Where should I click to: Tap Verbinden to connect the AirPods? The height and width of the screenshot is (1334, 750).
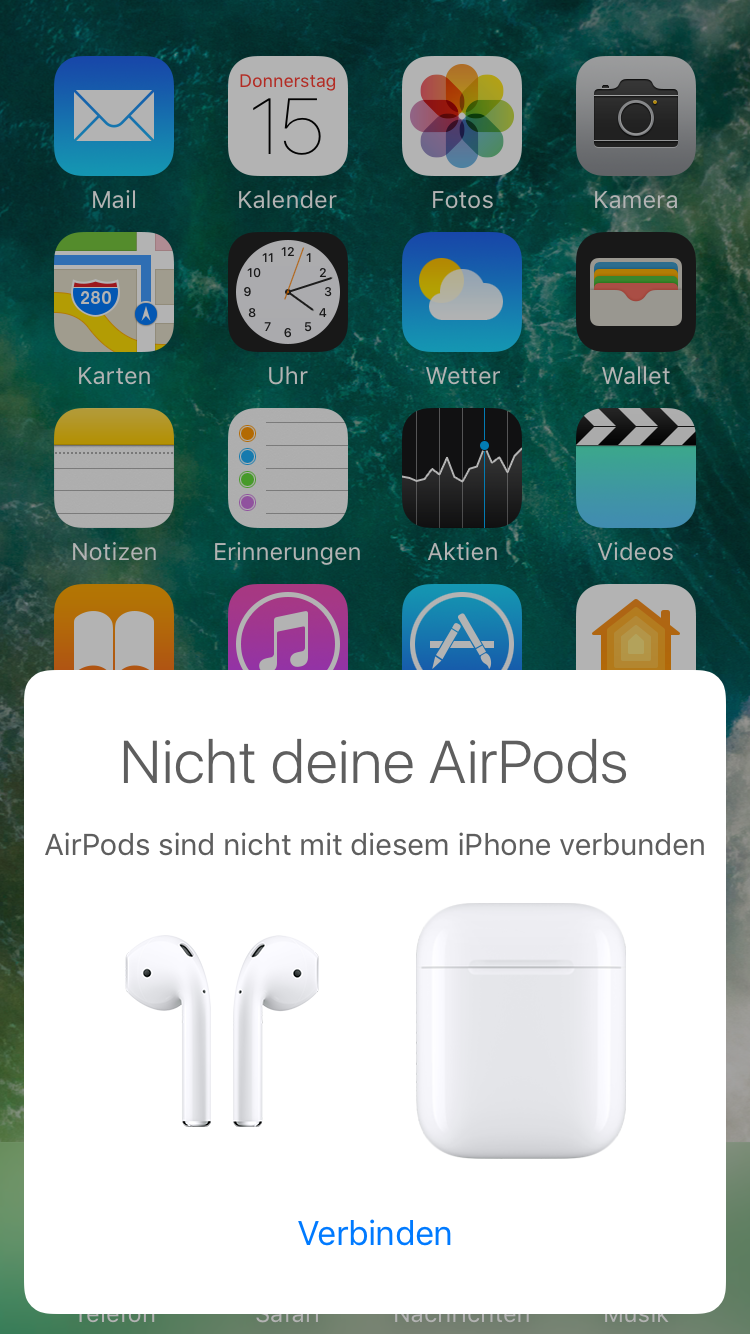coord(375,1233)
